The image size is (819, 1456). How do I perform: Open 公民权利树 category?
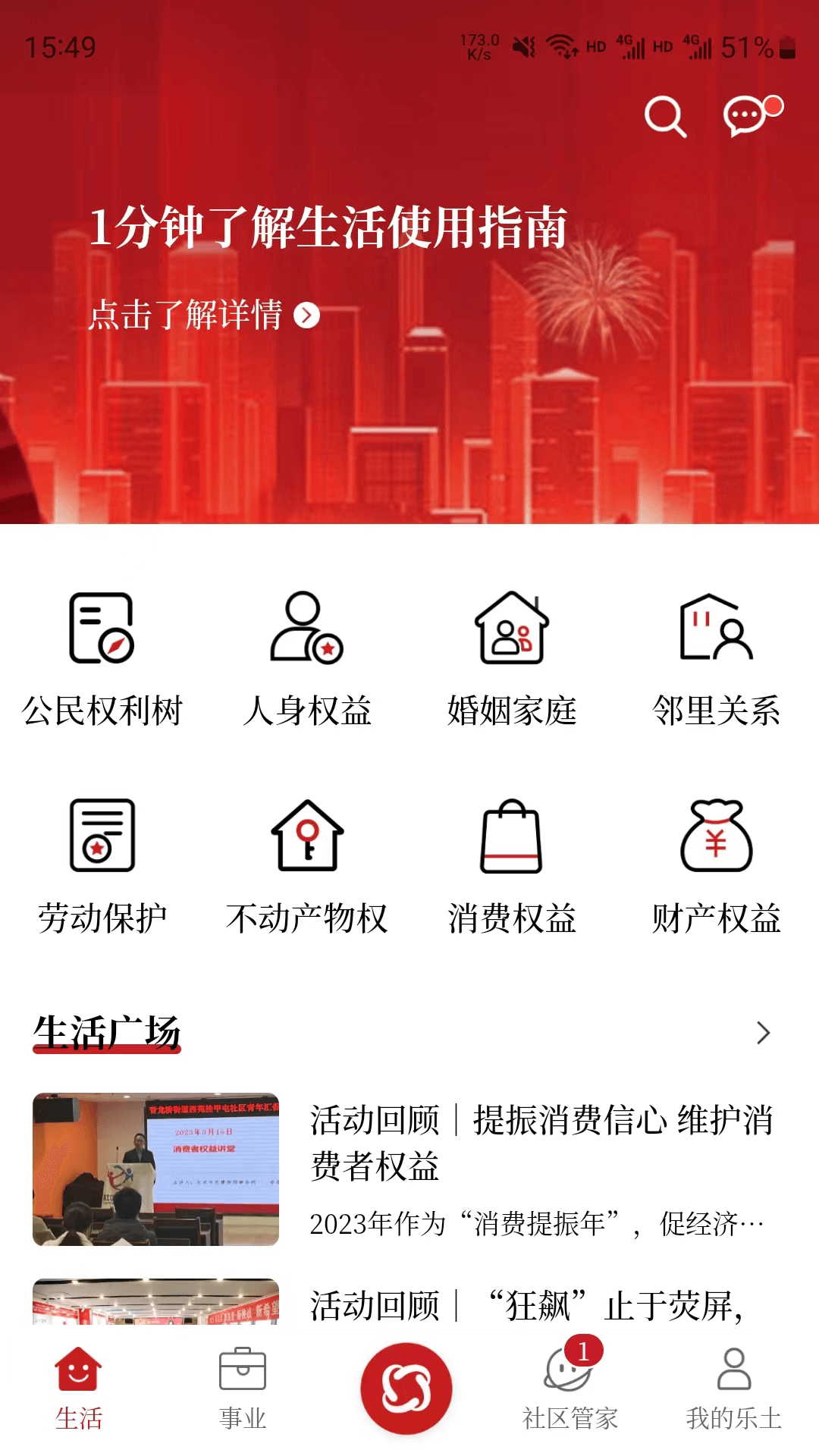(102, 659)
